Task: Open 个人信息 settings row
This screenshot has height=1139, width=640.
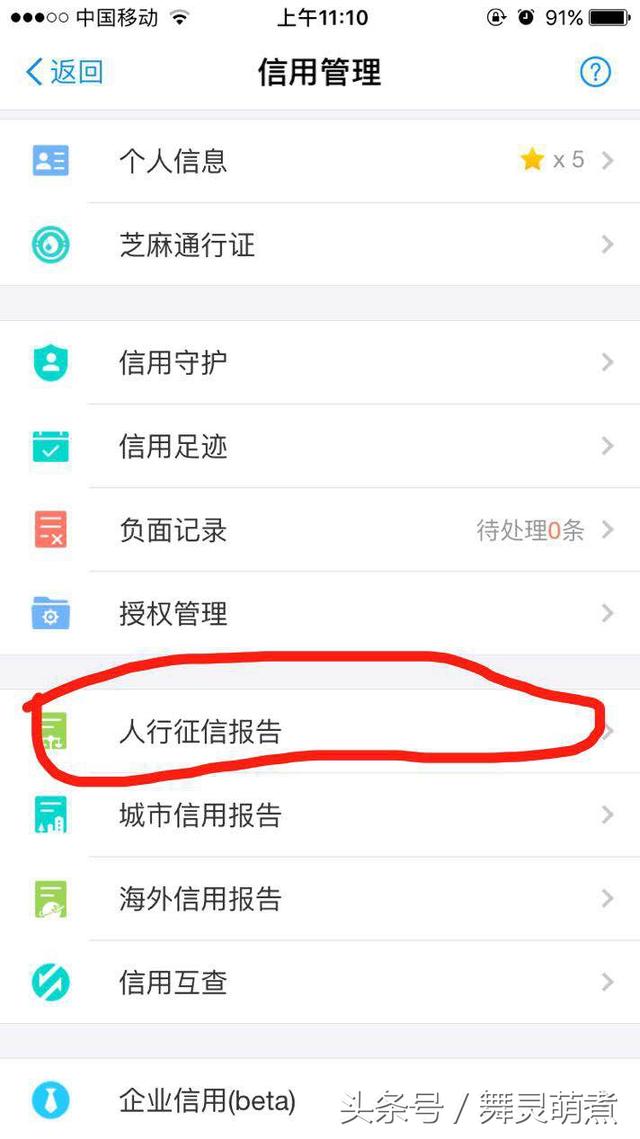Action: point(320,161)
